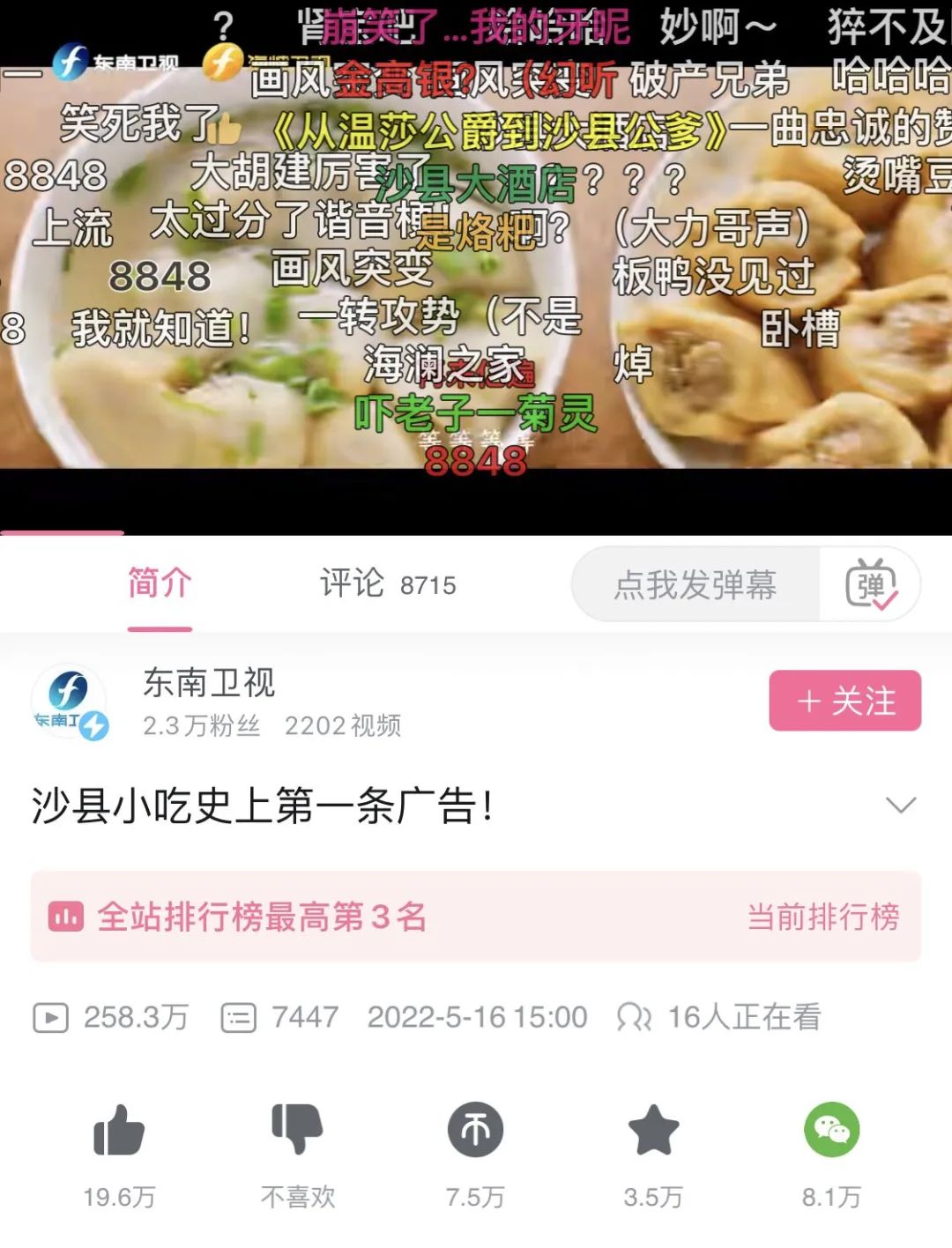The height and width of the screenshot is (1248, 952).
Task: Tap the video player showing the dumplings
Action: click(476, 264)
